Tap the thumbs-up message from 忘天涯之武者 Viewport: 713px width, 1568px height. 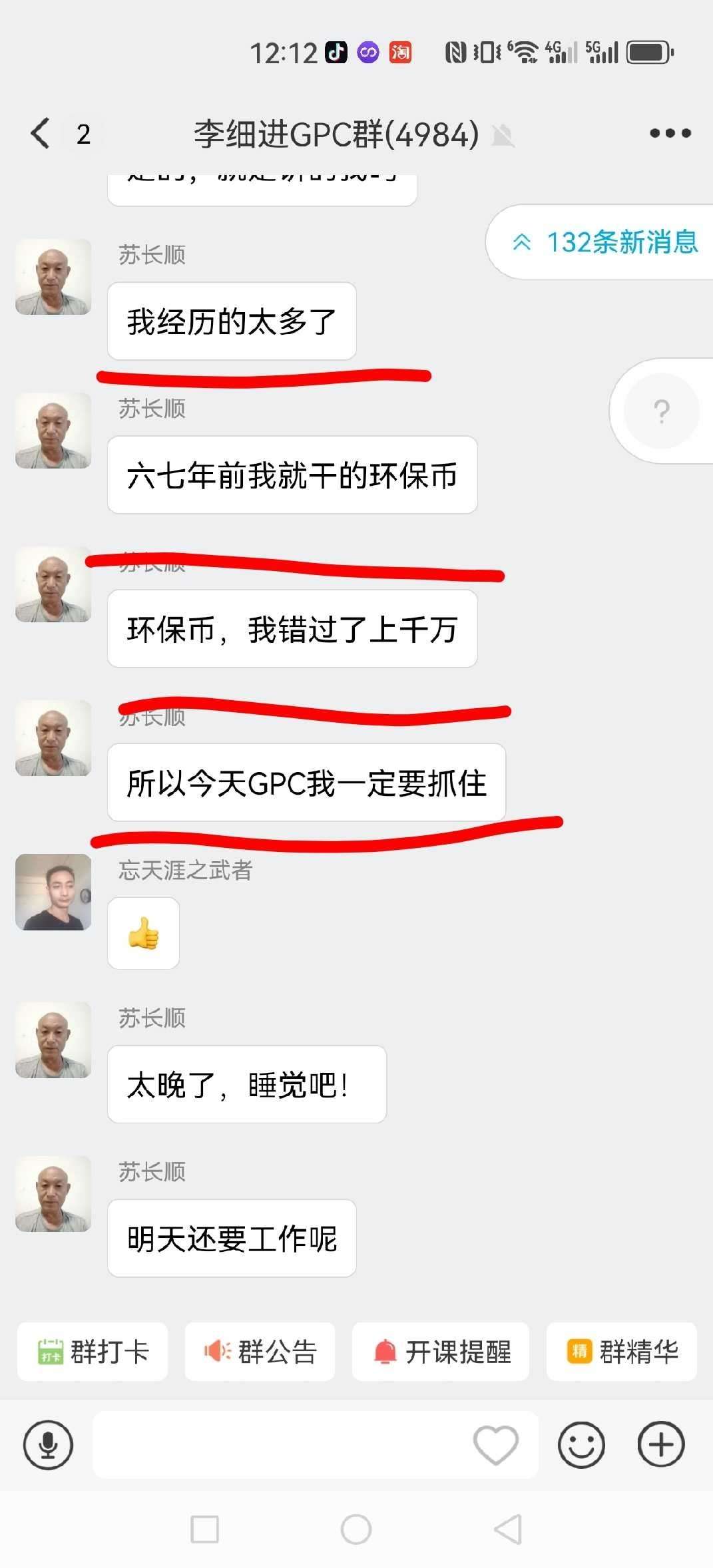tap(143, 933)
